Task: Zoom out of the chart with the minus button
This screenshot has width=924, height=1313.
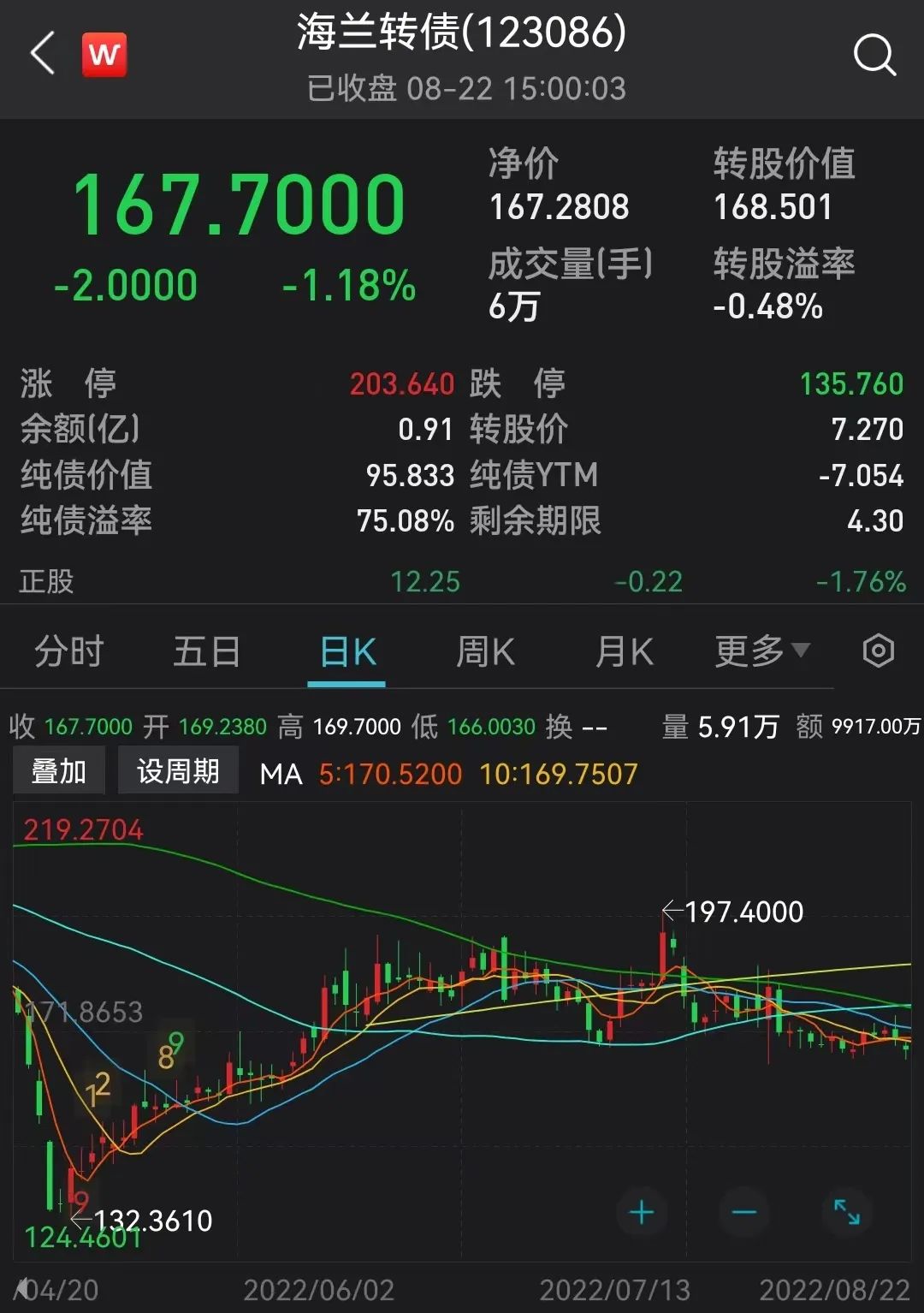Action: tap(745, 1212)
